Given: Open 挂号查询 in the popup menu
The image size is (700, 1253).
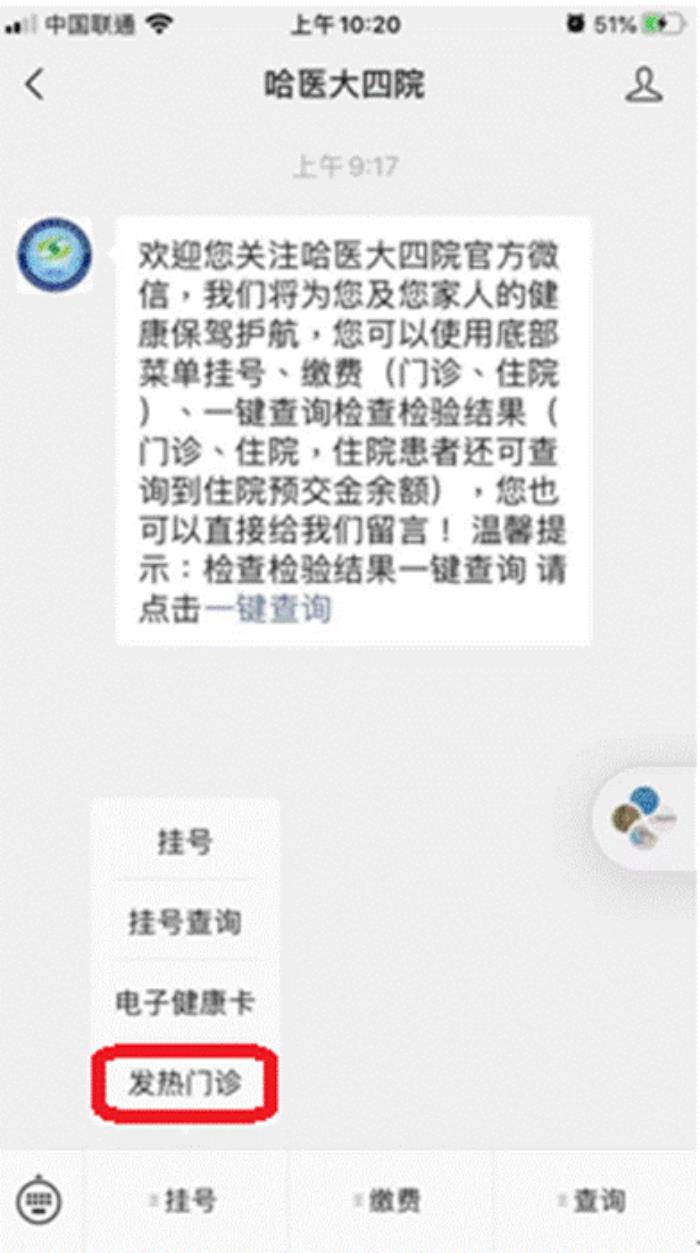Looking at the screenshot, I should tap(185, 922).
